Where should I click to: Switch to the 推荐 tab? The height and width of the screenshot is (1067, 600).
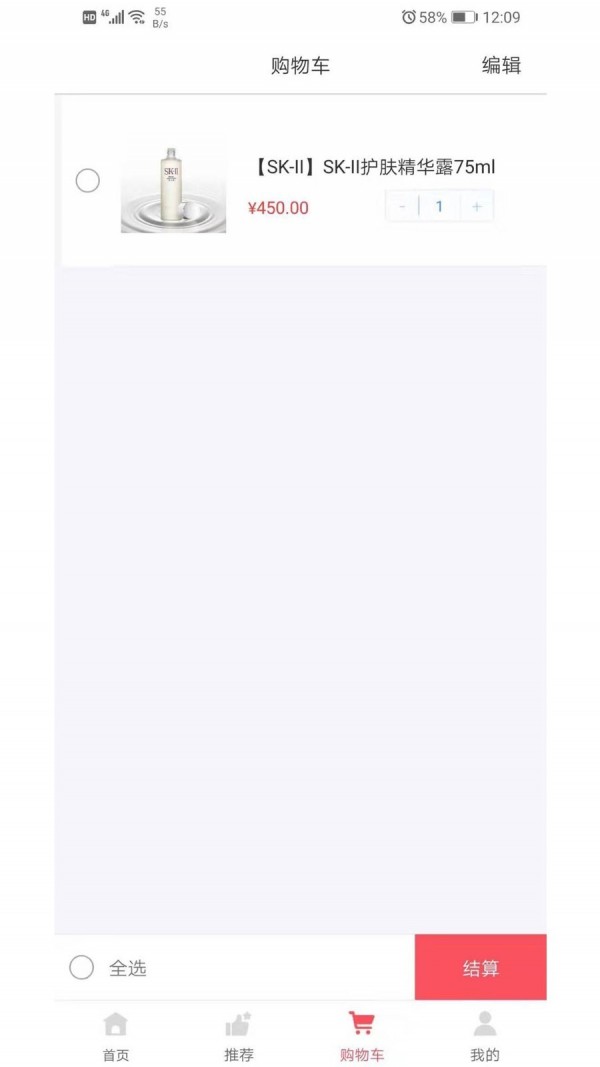(239, 1036)
